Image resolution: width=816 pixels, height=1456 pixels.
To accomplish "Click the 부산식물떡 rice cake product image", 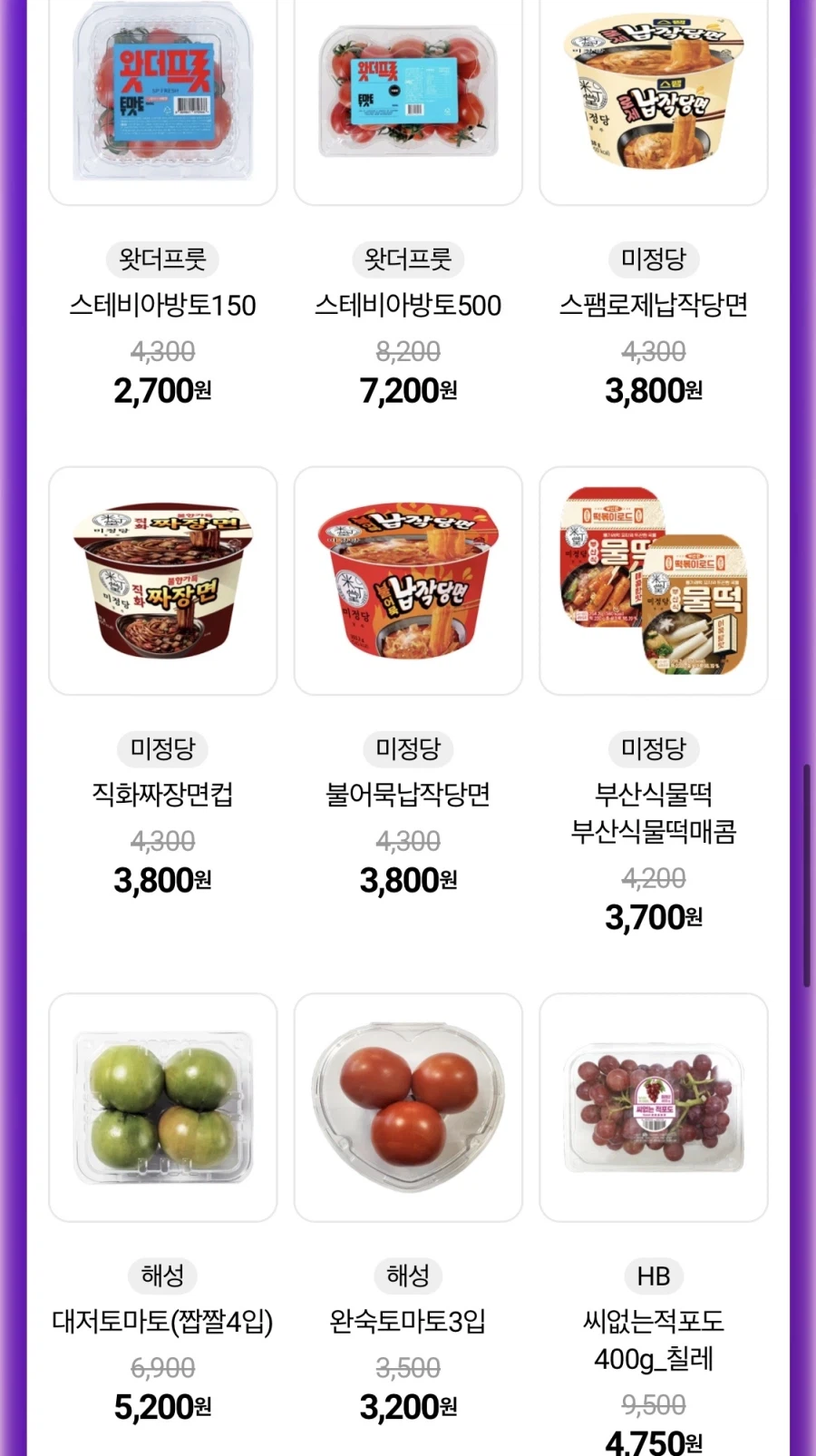I will 653,581.
